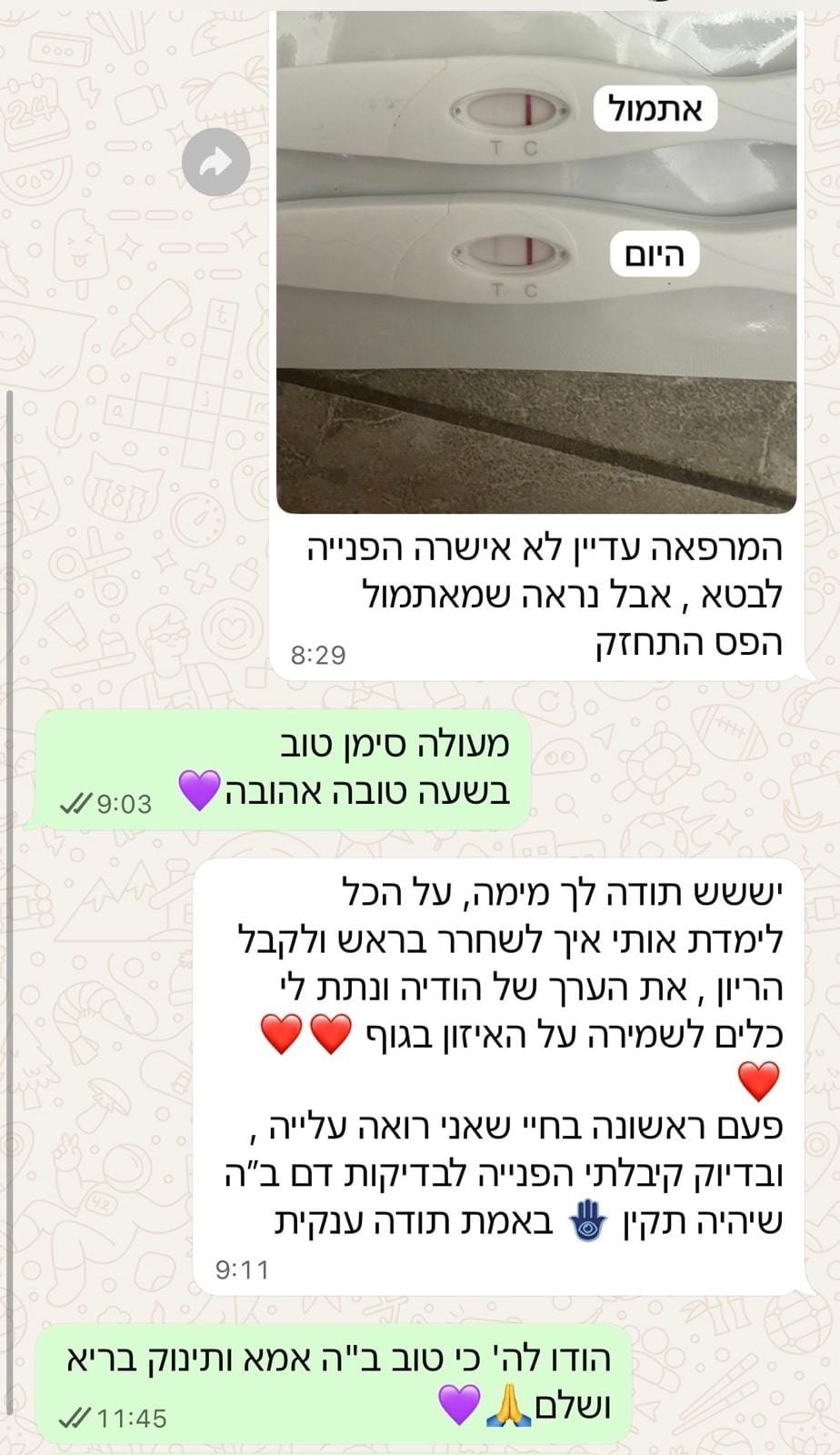The width and height of the screenshot is (840, 1455).
Task: Open the pregnancy test photo message
Action: [536, 264]
